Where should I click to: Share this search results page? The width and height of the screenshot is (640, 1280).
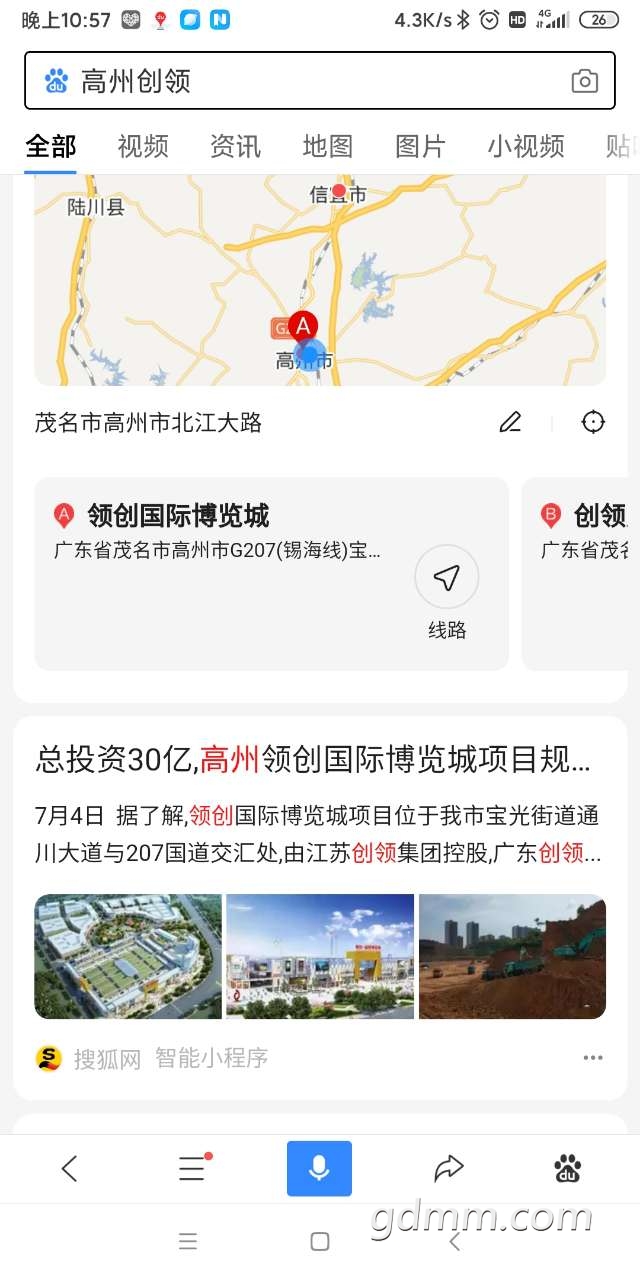coord(449,1168)
